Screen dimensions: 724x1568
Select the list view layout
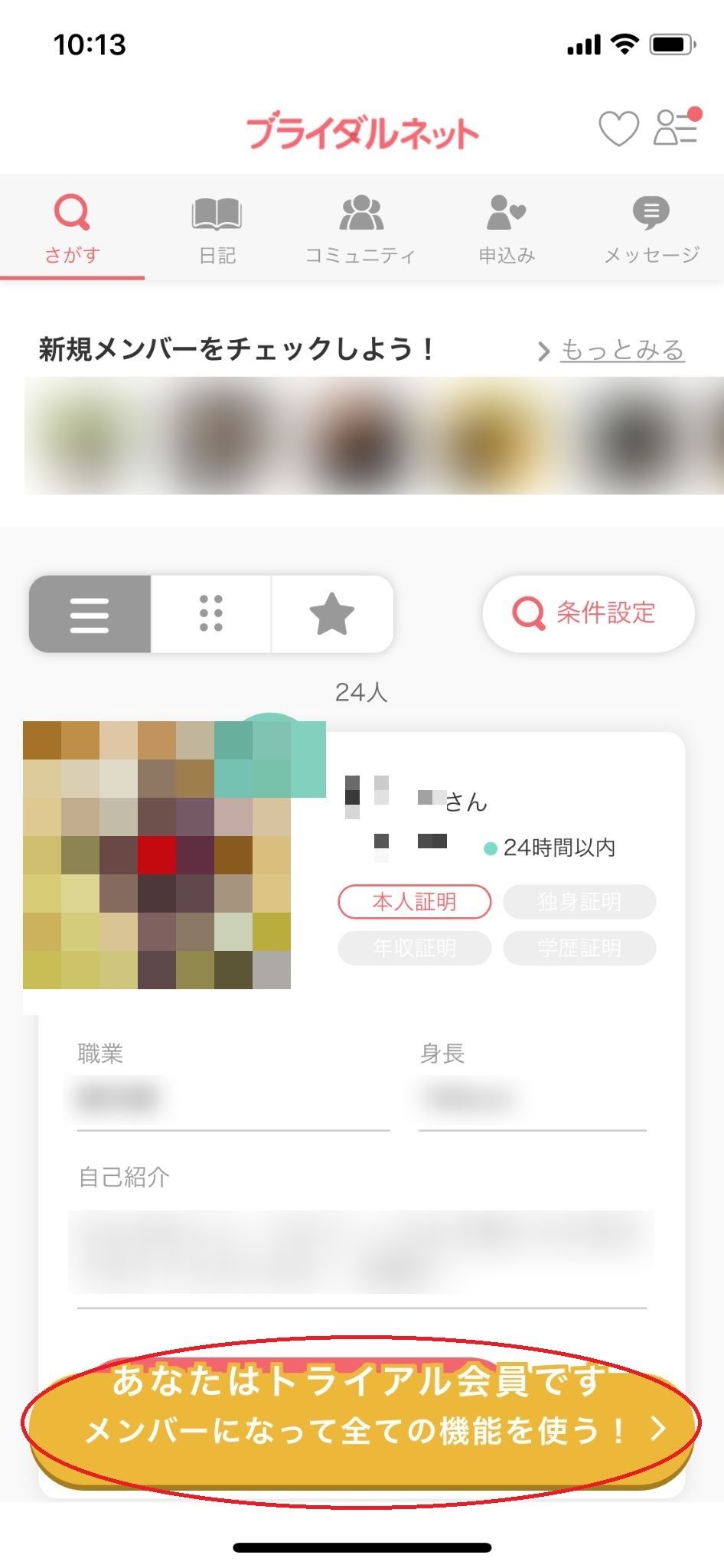(90, 614)
